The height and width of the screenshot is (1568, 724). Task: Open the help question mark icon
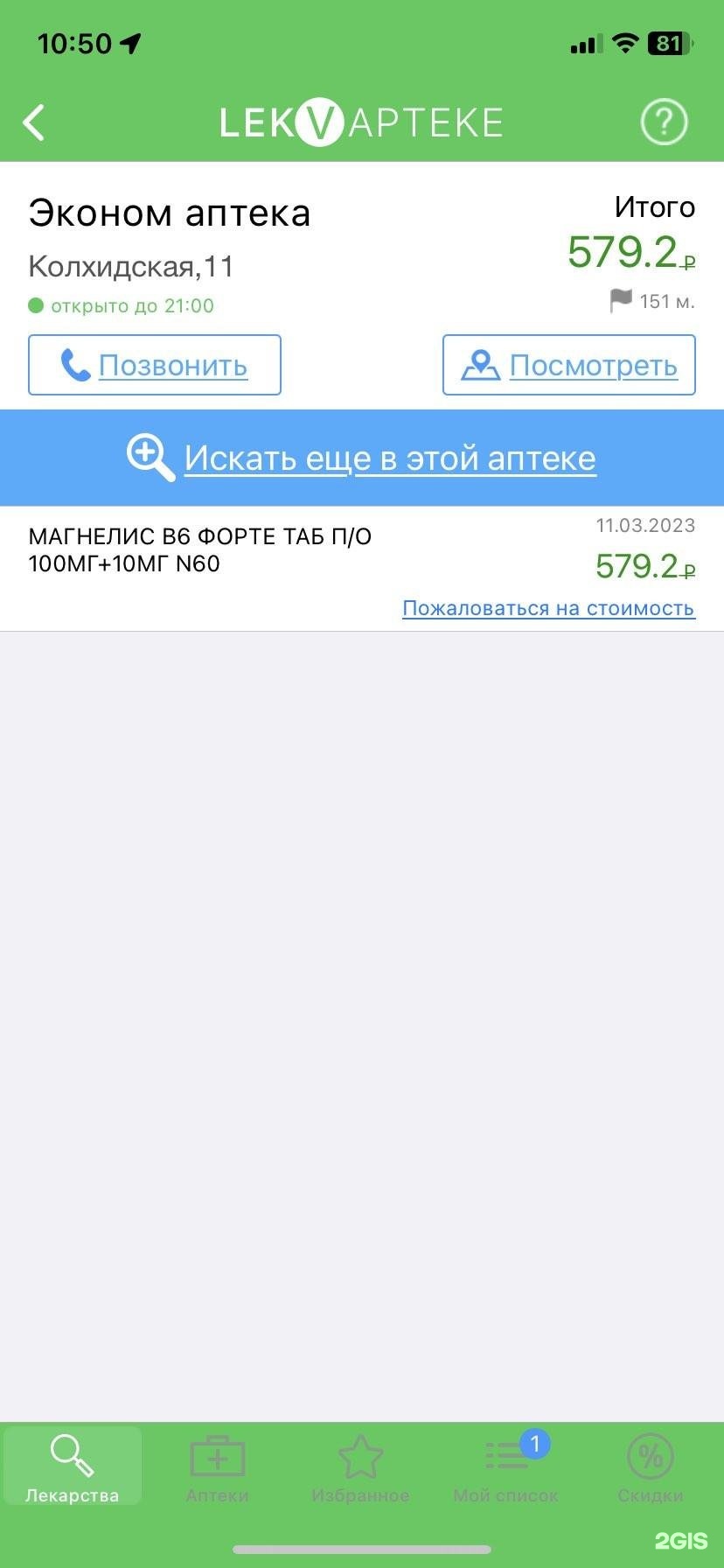point(664,122)
